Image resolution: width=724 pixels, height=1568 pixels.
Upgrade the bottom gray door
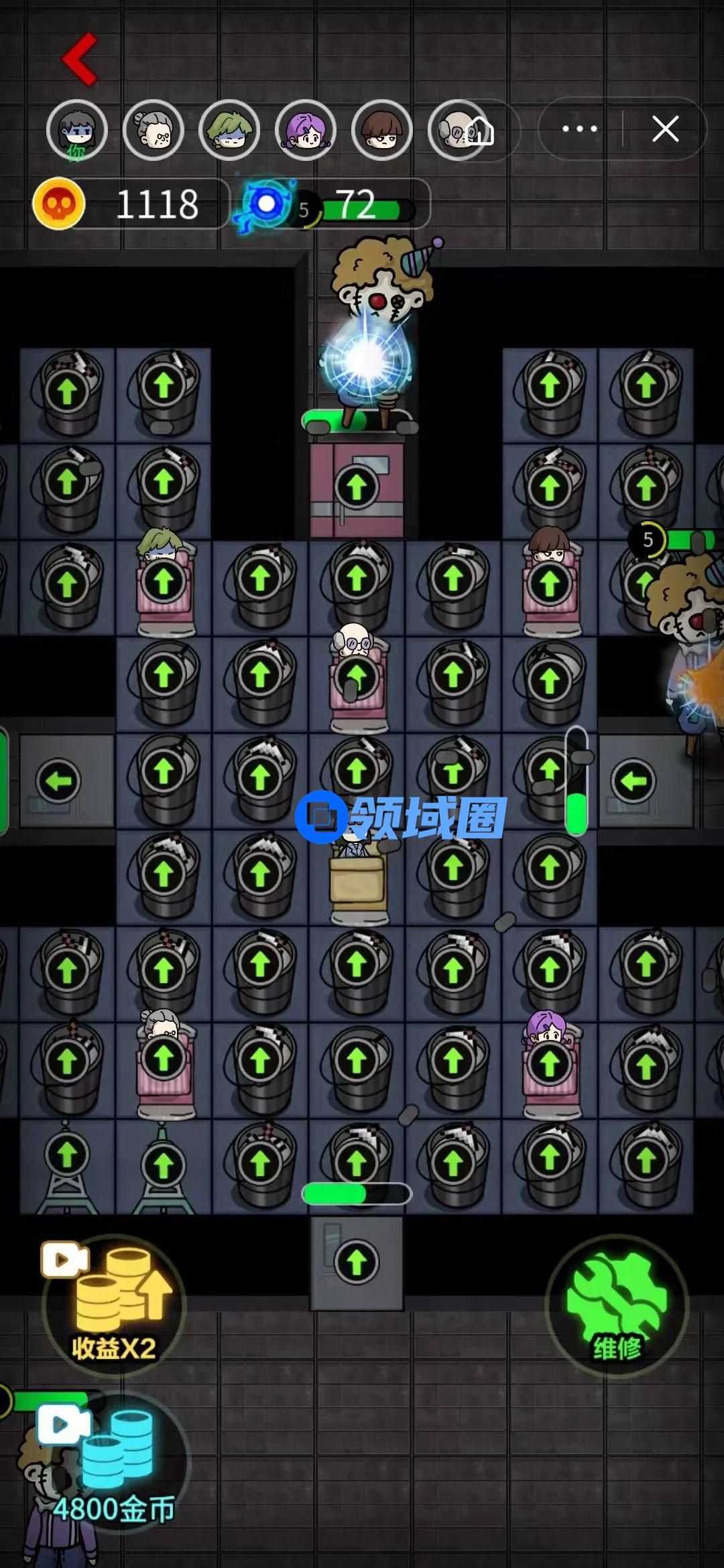click(x=357, y=1262)
